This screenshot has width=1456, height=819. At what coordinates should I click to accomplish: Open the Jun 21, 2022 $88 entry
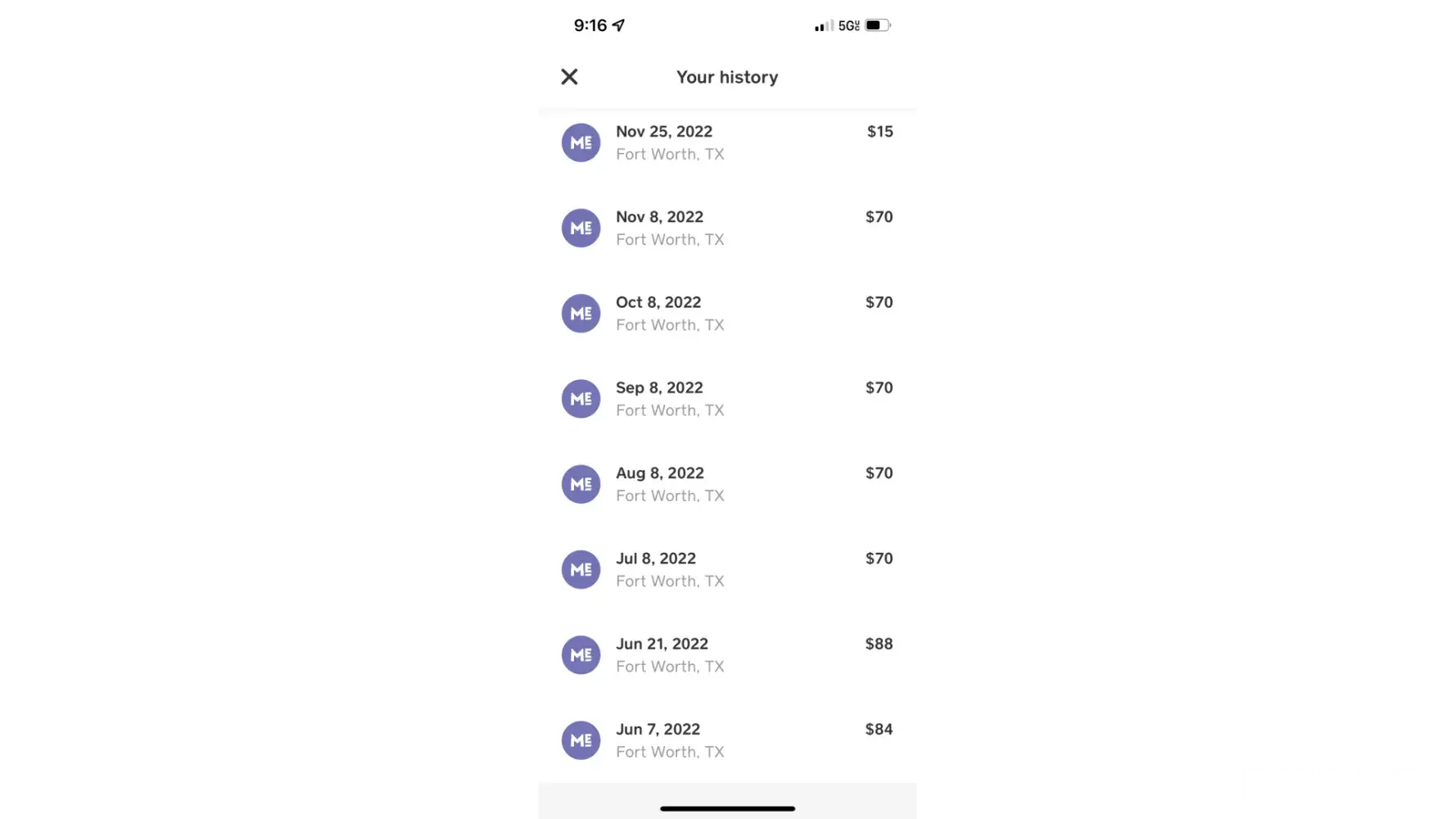726,655
